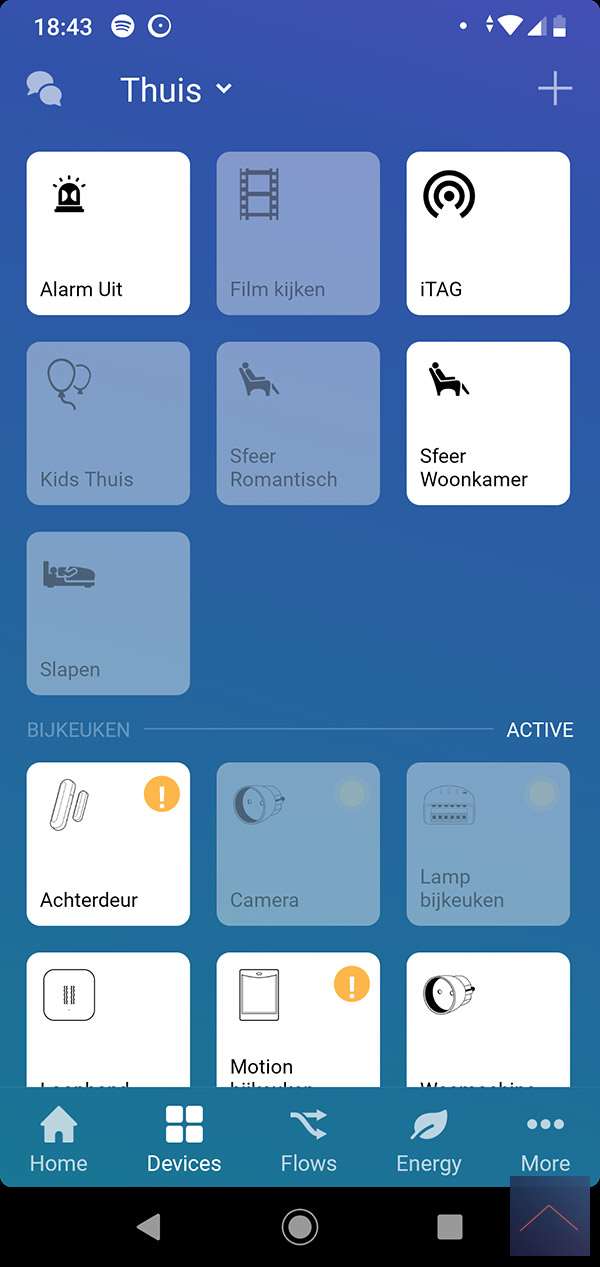
Task: Switch to the Energy tab
Action: (x=429, y=1139)
